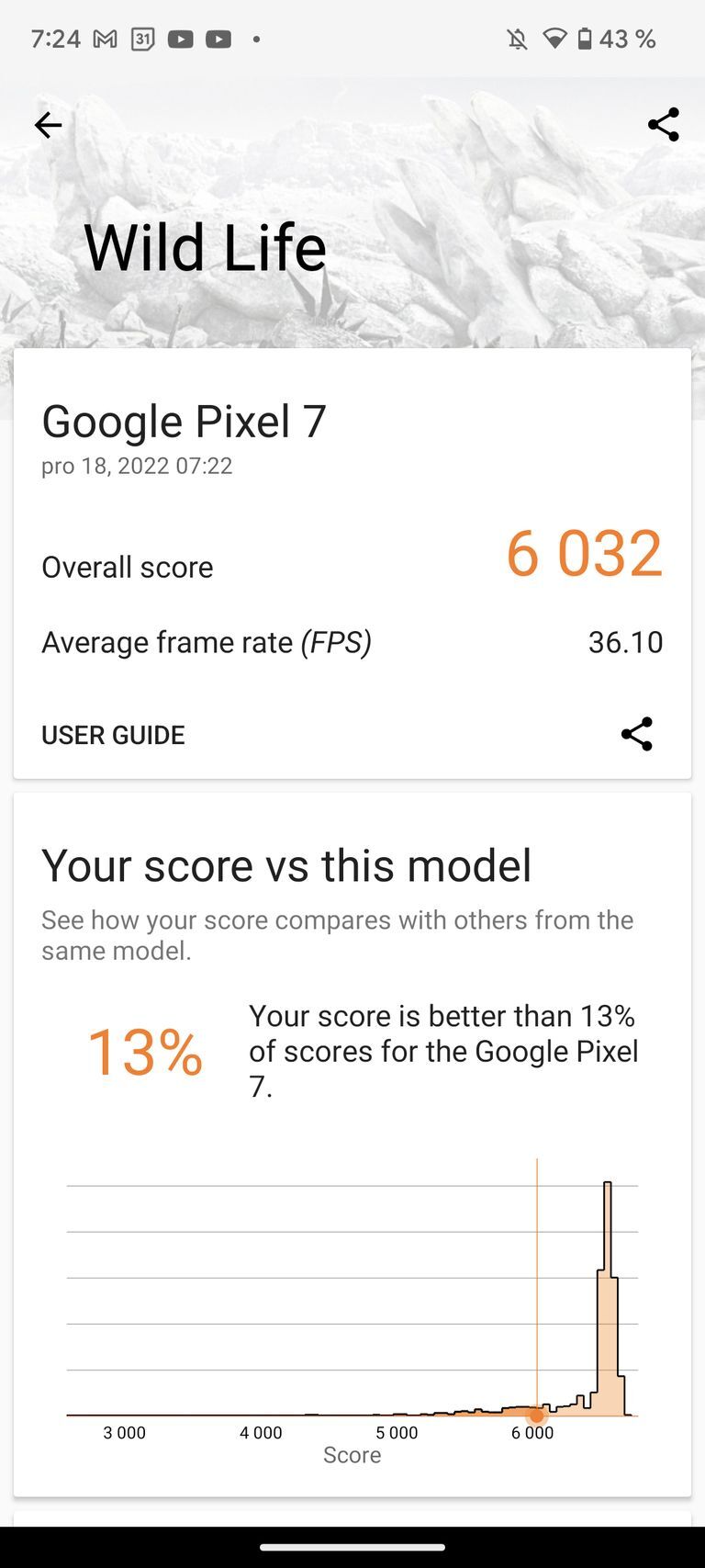Open the USER GUIDE
Screen dimensions: 705x1568
(x=112, y=734)
